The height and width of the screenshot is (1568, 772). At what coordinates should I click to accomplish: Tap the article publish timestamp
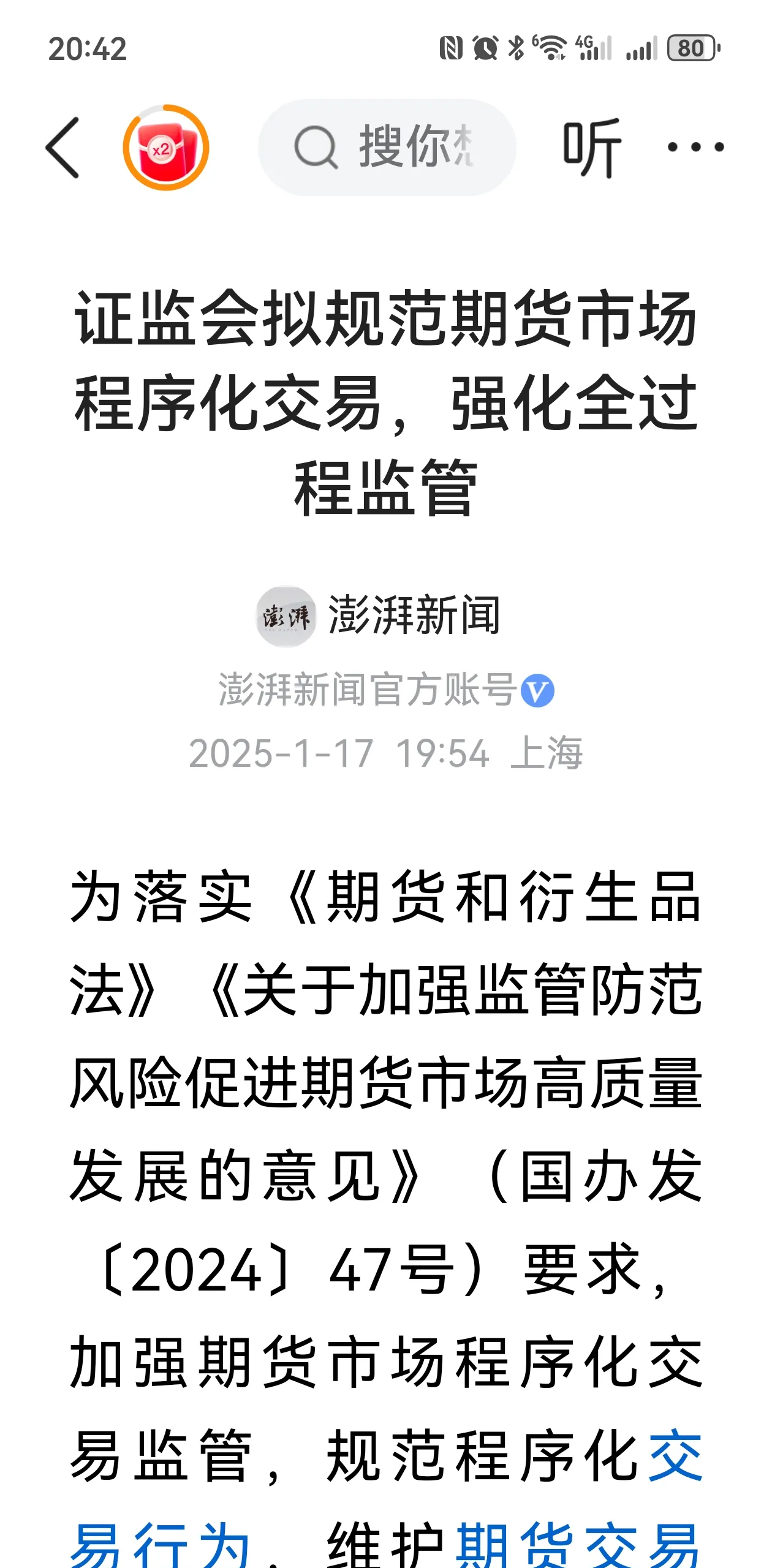pos(334,755)
